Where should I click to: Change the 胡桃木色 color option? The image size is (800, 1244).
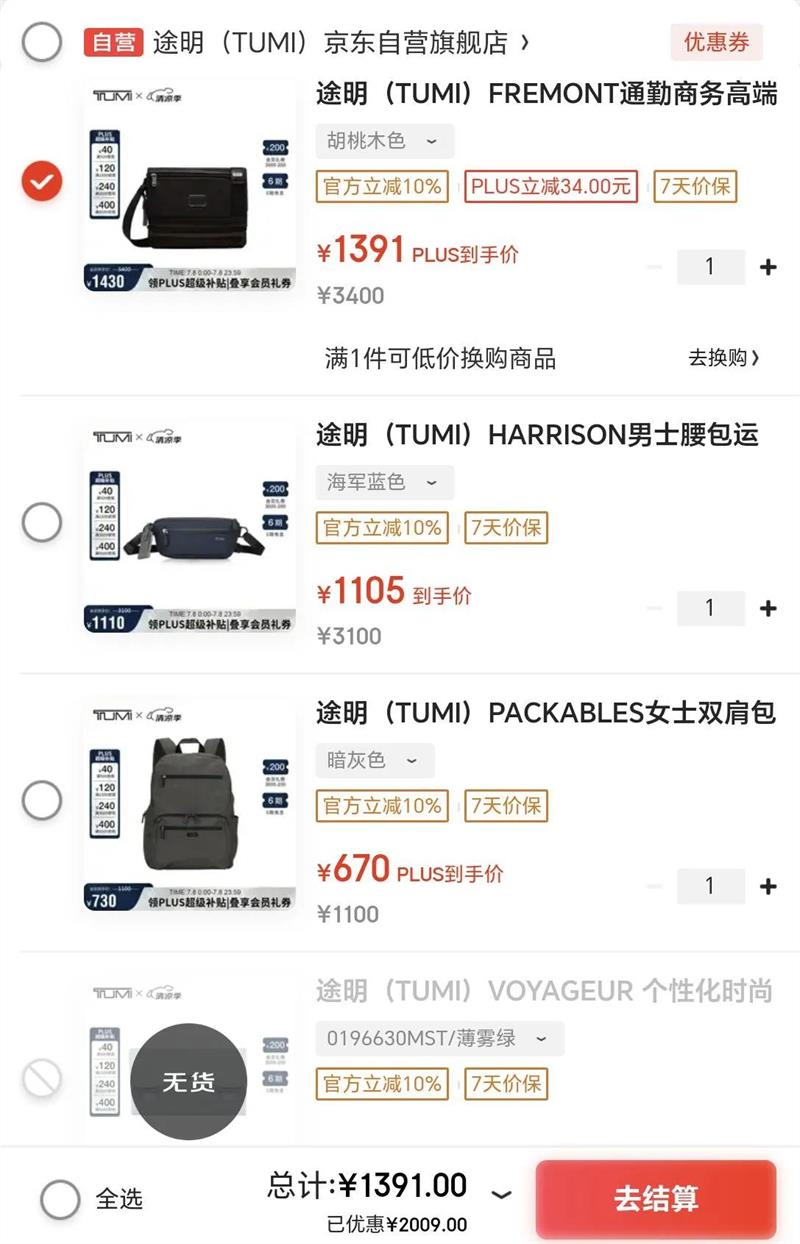point(385,141)
